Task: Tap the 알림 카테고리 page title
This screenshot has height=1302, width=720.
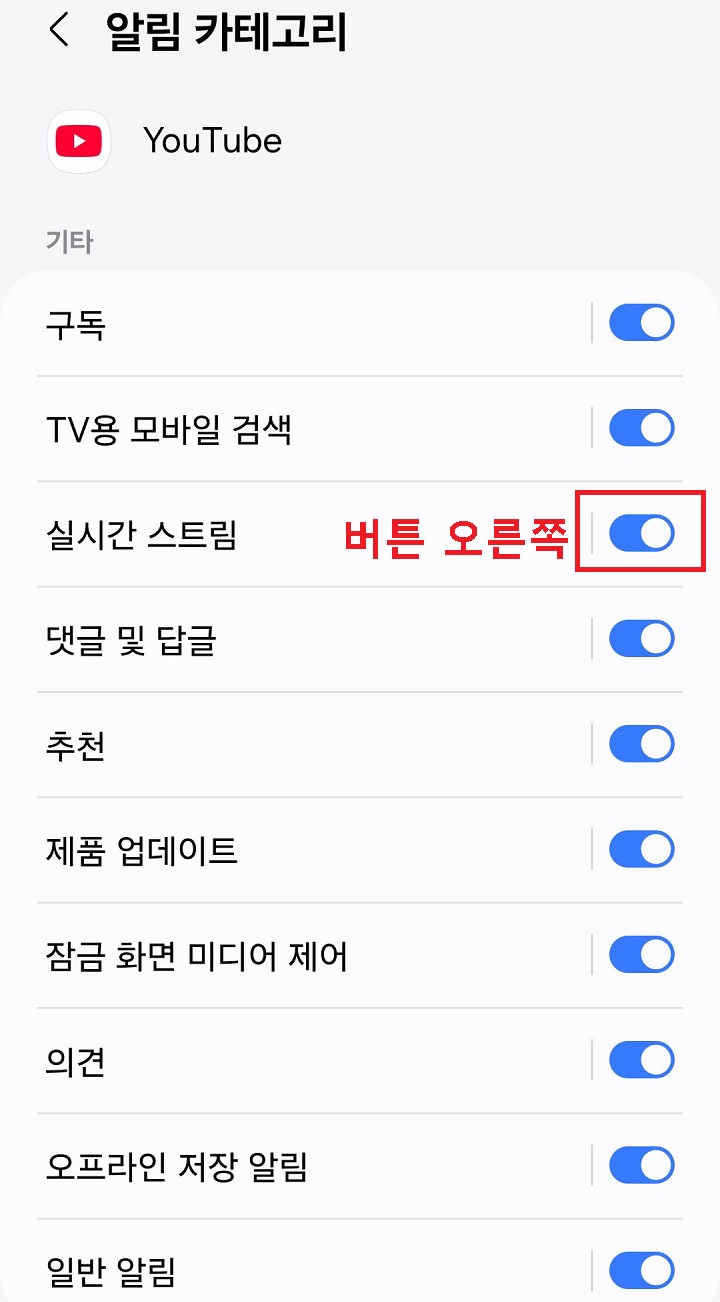Action: pyautogui.click(x=220, y=31)
